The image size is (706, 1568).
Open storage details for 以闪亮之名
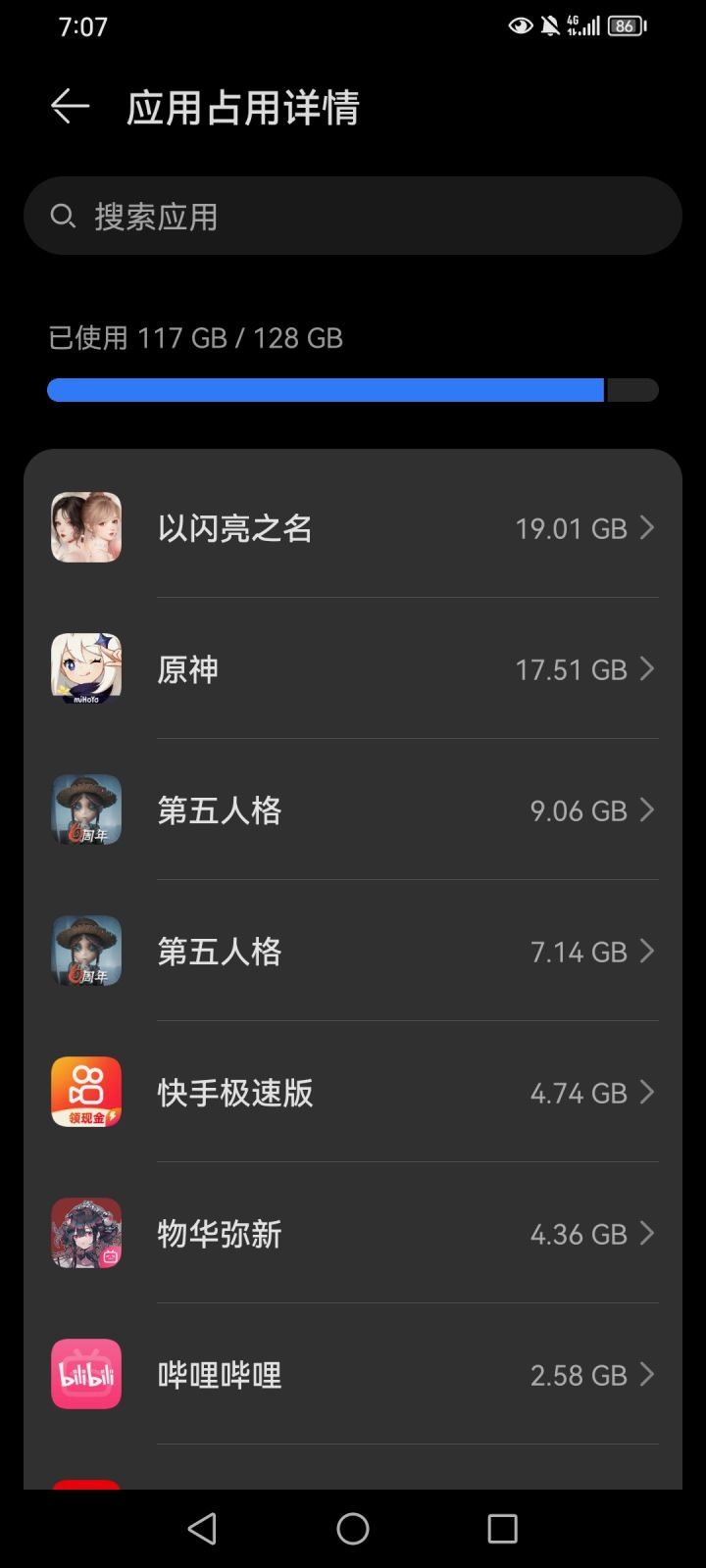(x=353, y=528)
